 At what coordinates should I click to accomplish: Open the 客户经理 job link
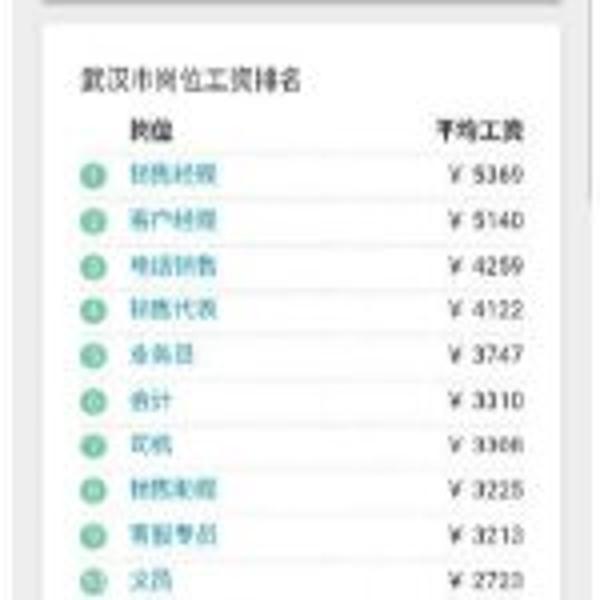pos(173,220)
